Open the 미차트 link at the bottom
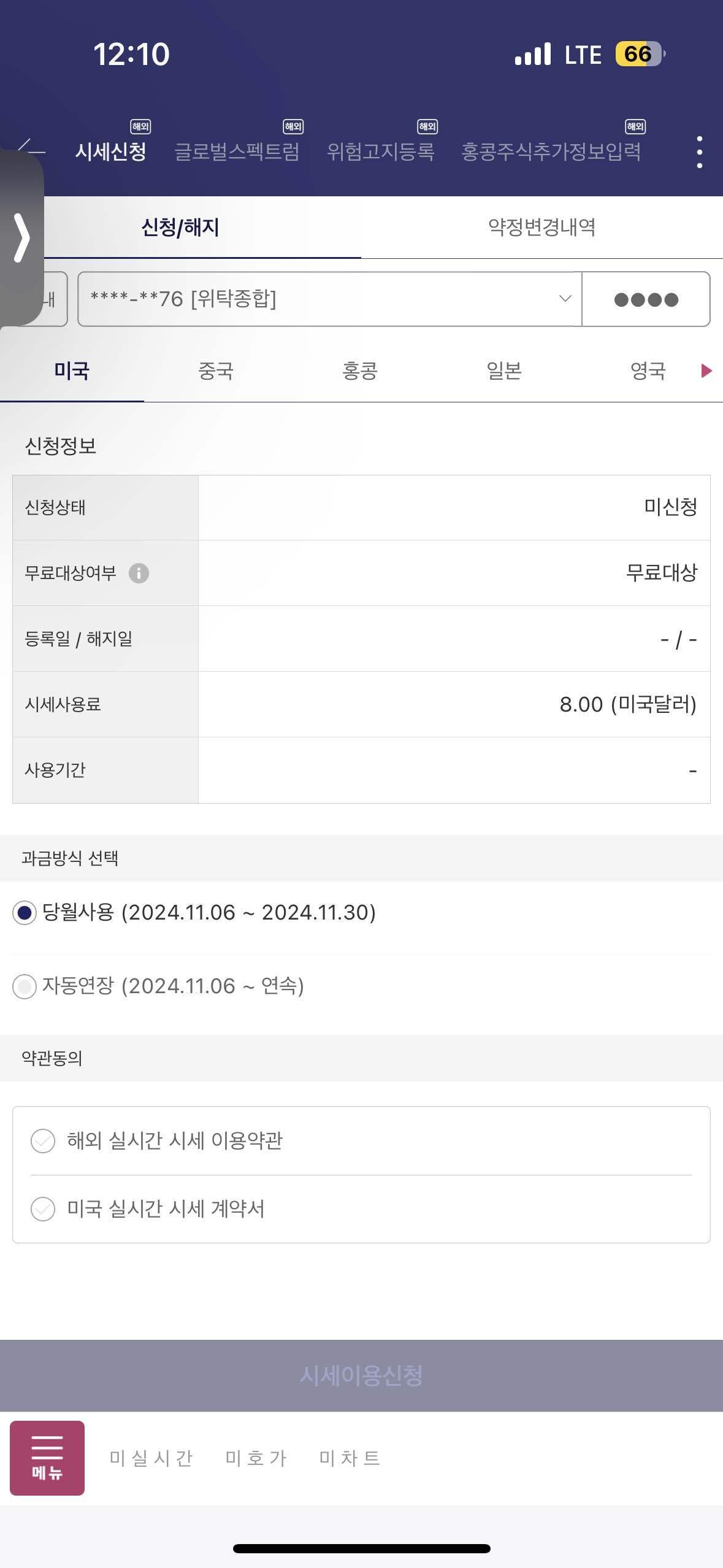This screenshot has width=723, height=1568. (349, 1459)
